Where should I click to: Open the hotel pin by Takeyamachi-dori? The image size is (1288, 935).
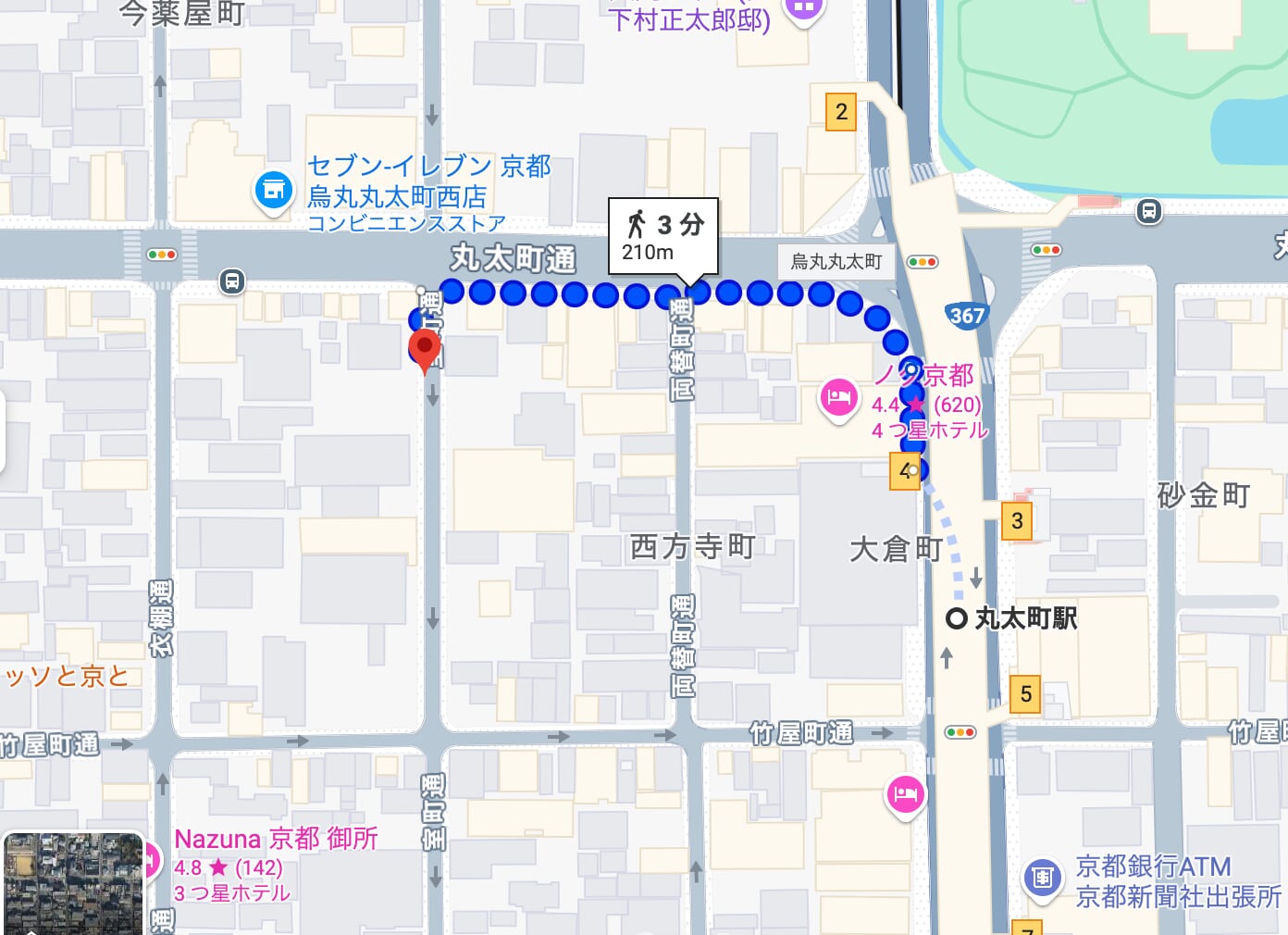pyautogui.click(x=905, y=794)
